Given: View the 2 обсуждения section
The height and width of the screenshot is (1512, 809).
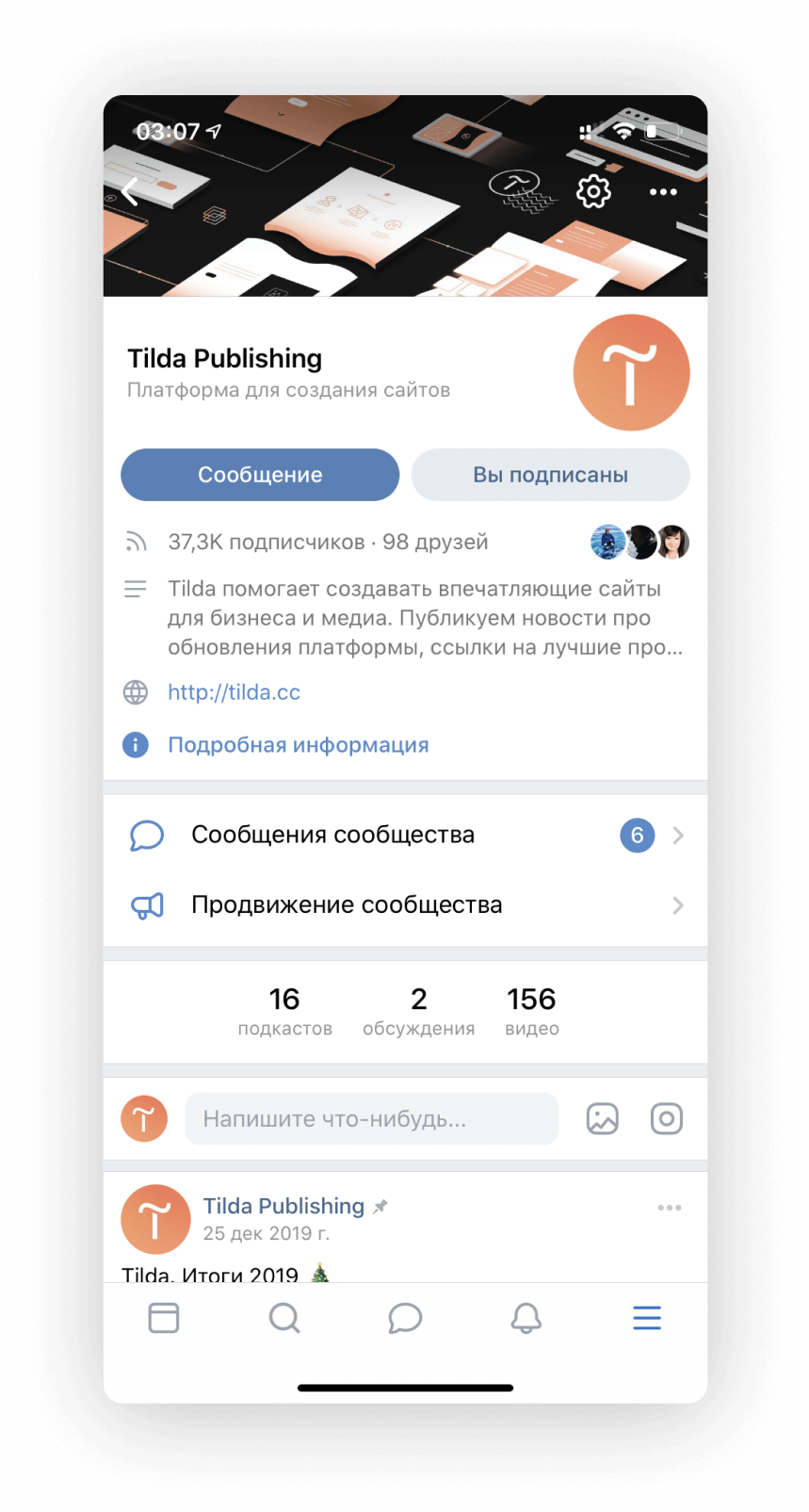Looking at the screenshot, I should [x=418, y=1012].
